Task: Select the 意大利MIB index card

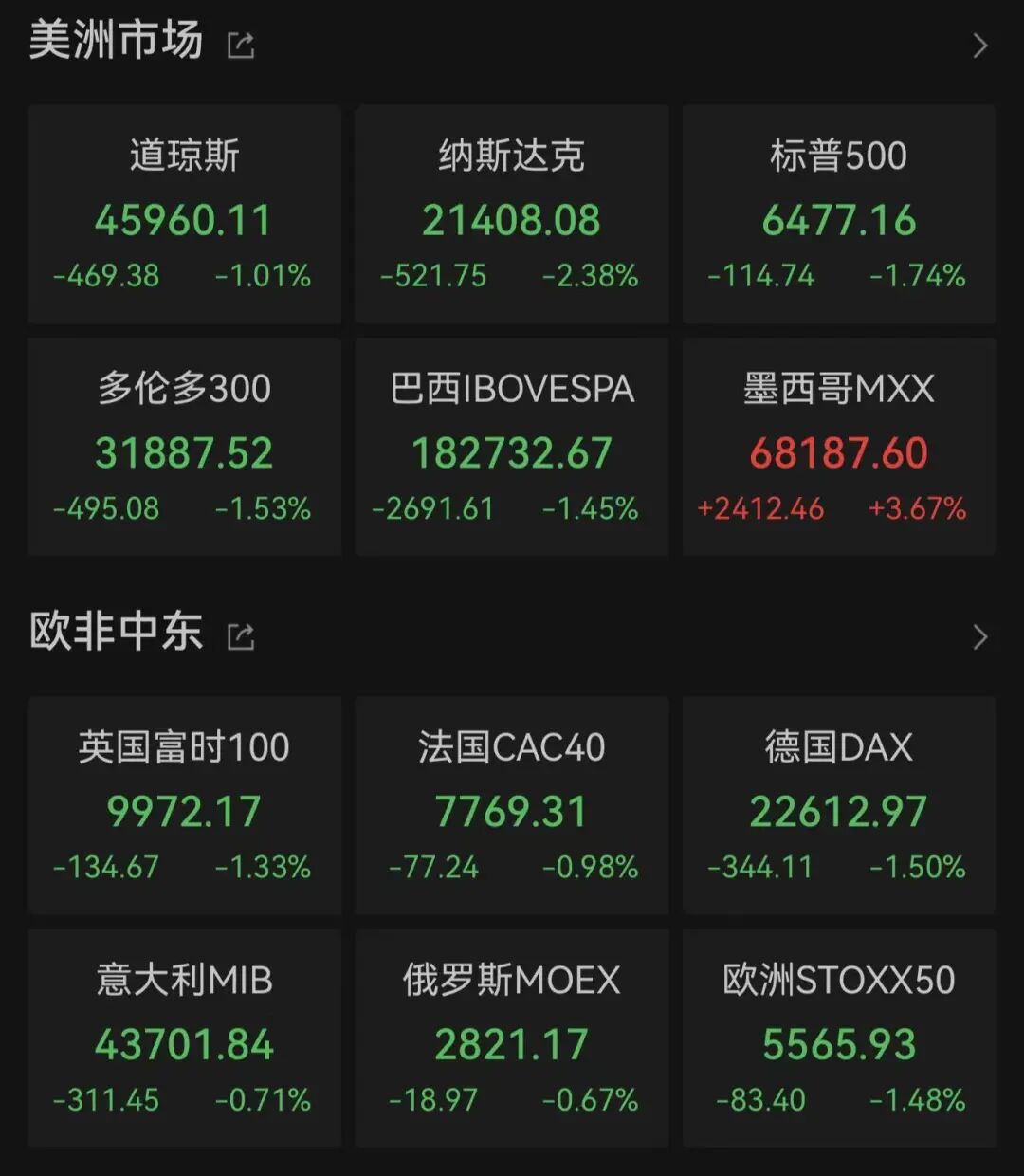Action: pyautogui.click(x=184, y=1038)
